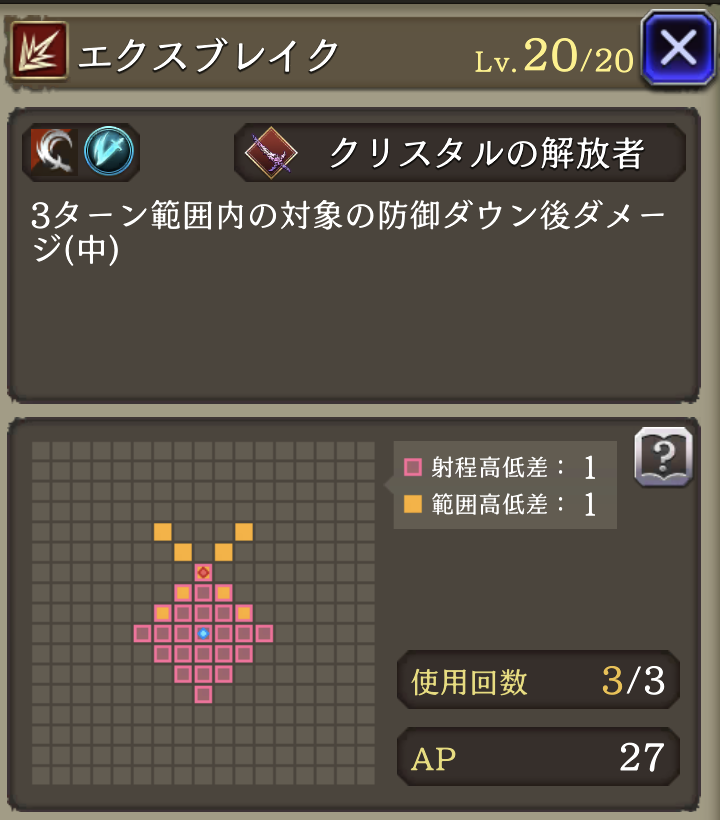Open the range help book icon
The height and width of the screenshot is (820, 720).
point(663,458)
